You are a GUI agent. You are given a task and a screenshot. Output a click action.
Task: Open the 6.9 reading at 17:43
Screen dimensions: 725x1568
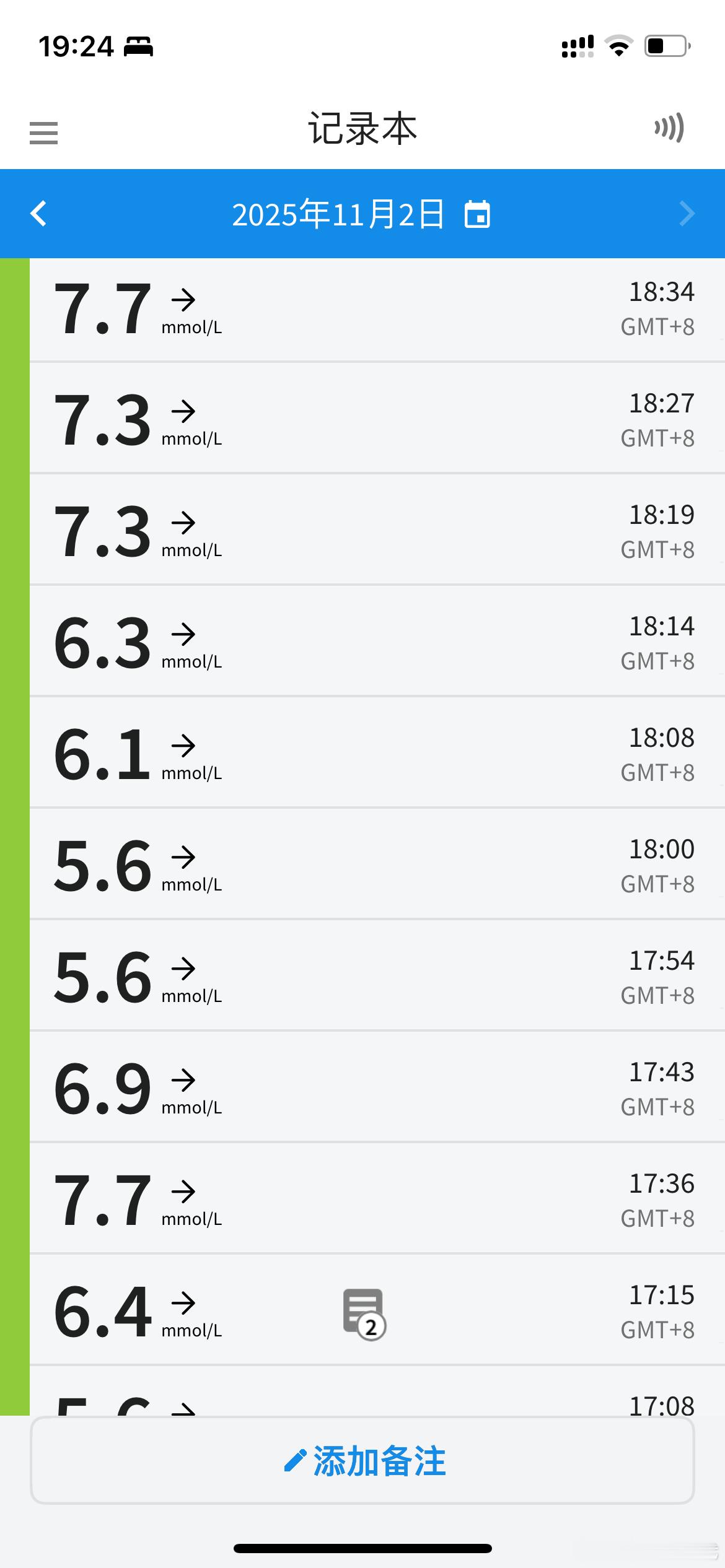[x=377, y=1087]
